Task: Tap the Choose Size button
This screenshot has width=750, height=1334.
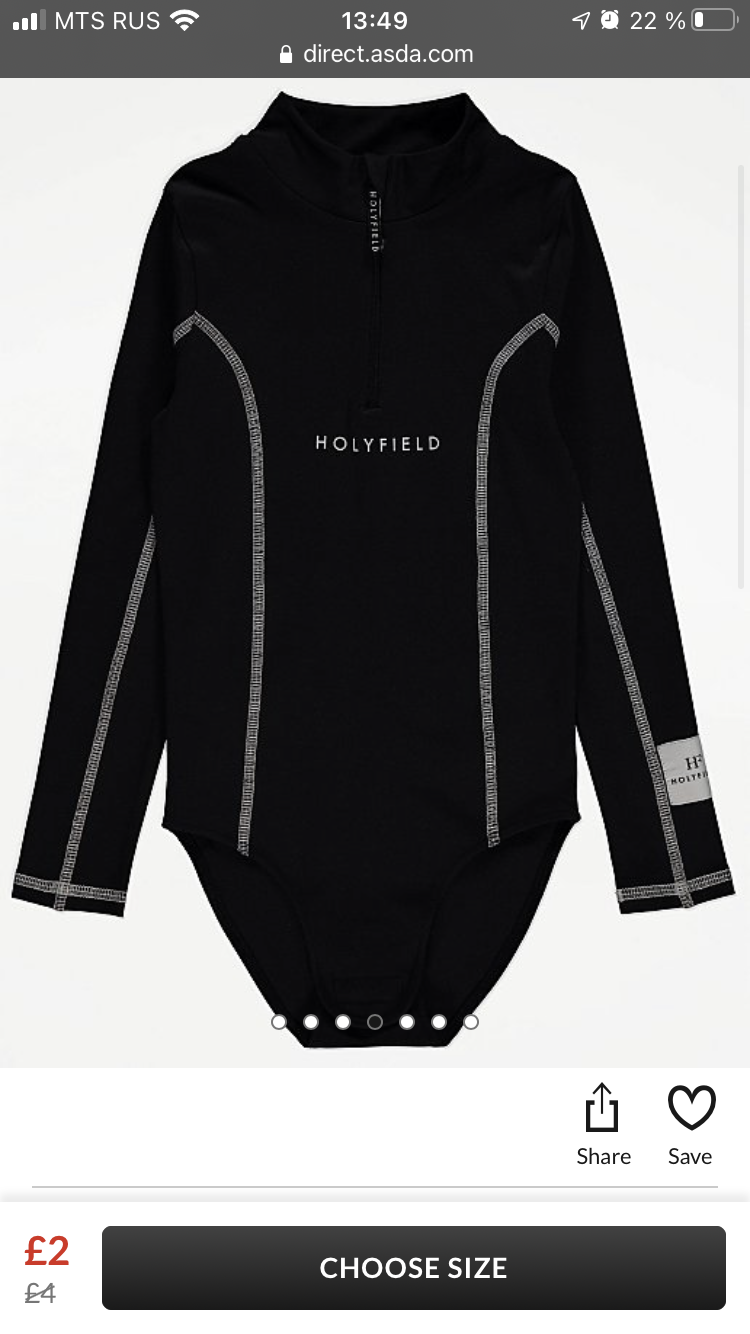Action: coord(413,1268)
